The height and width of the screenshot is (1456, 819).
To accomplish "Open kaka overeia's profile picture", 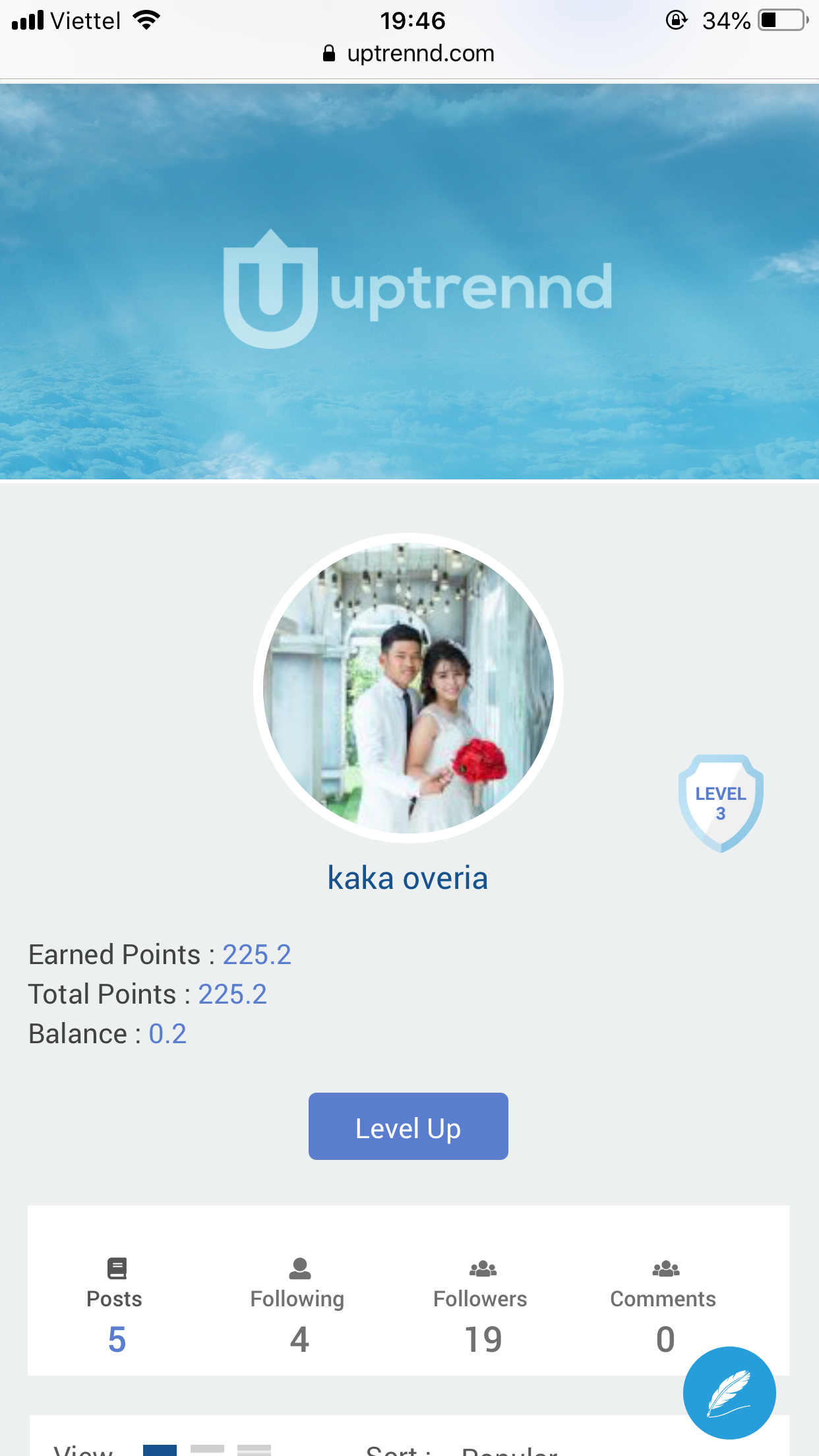I will click(x=408, y=688).
